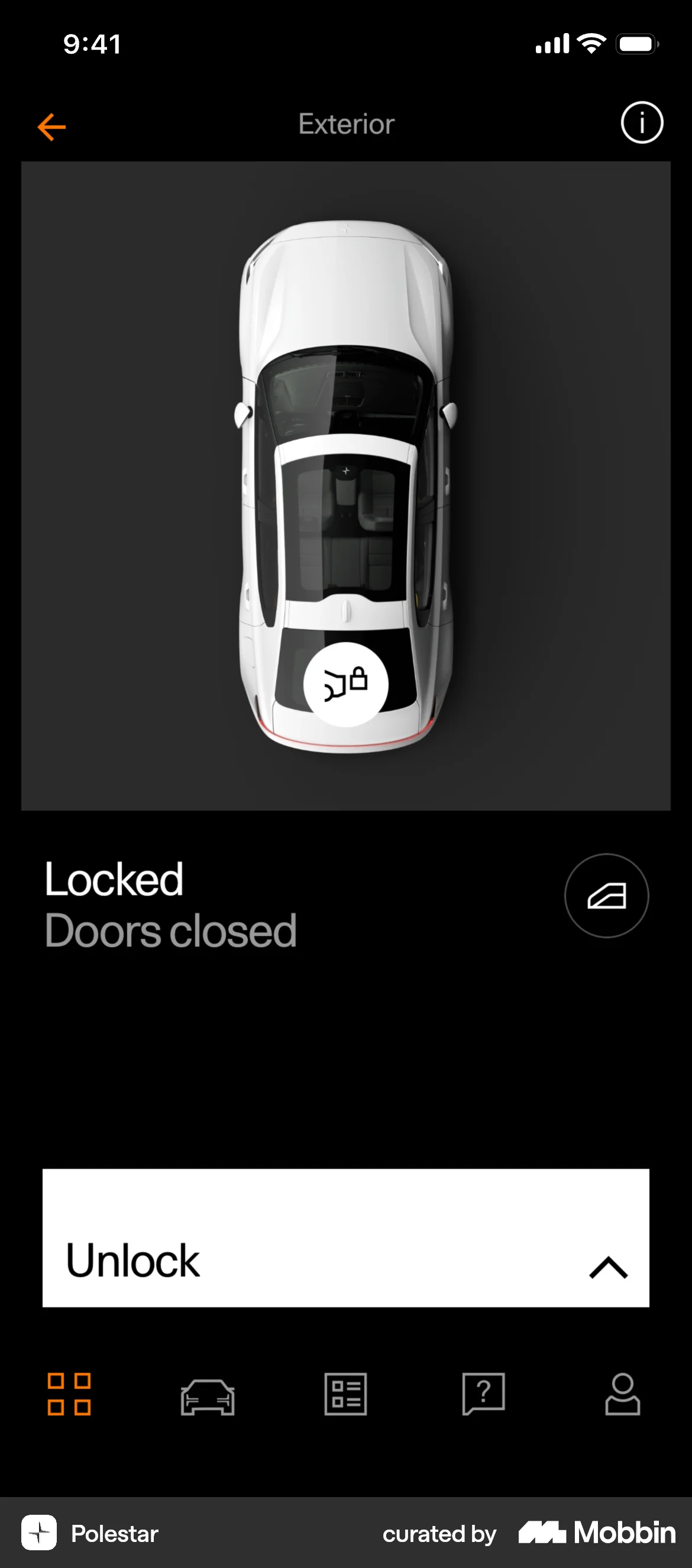Tap the Polestar logo at bottom left
The width and height of the screenshot is (692, 1568).
pyautogui.click(x=40, y=1534)
